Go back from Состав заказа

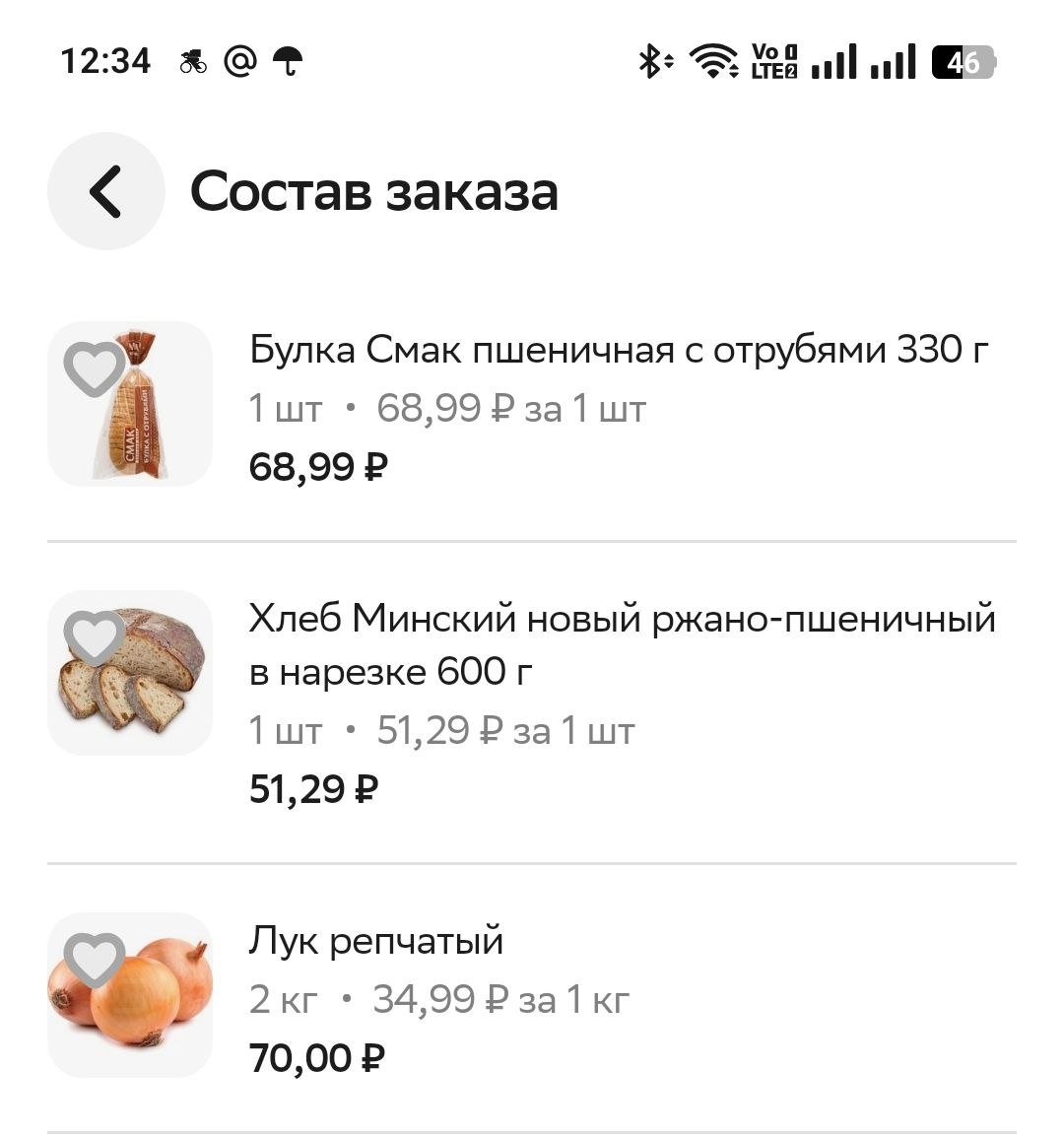(105, 191)
